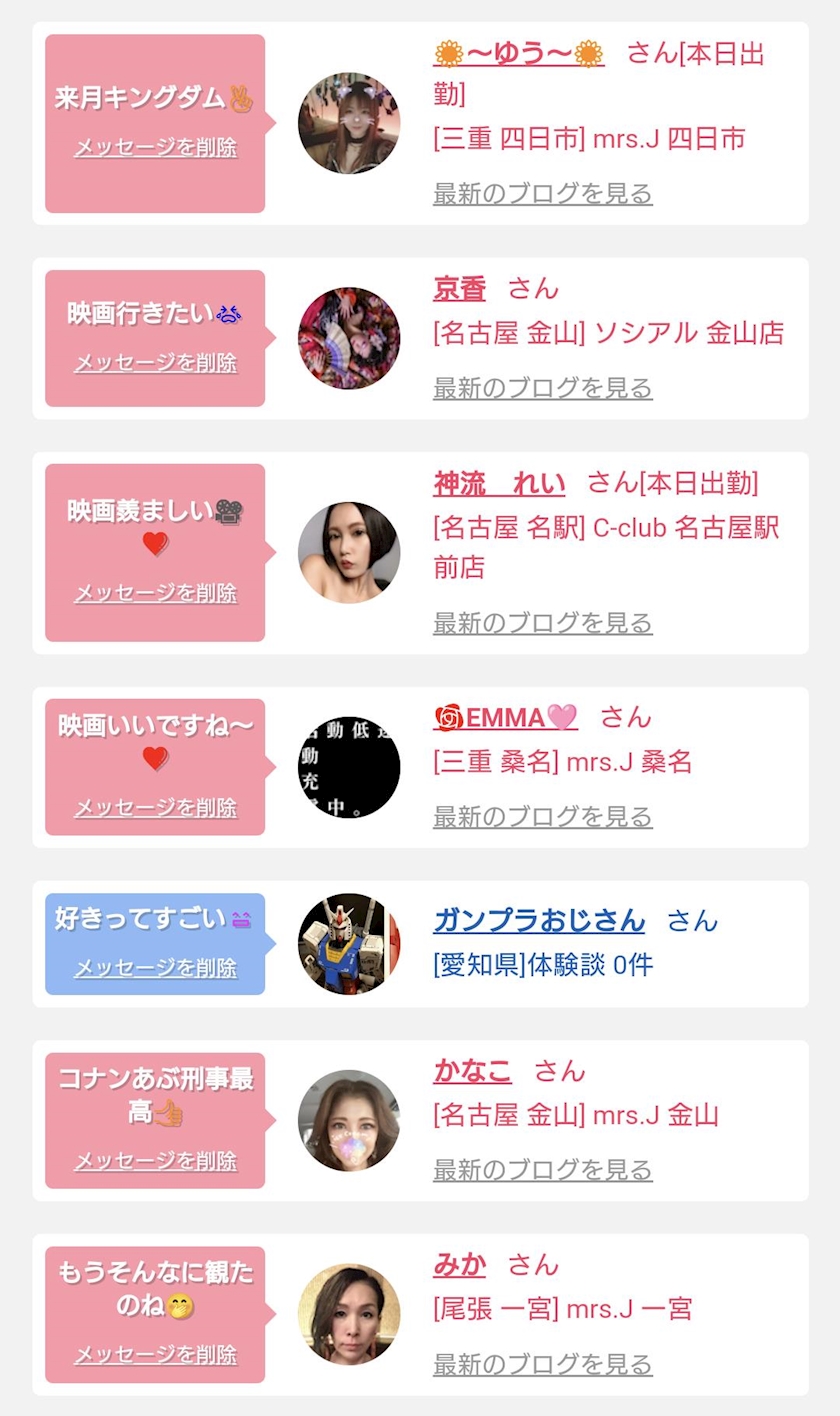
Task: View EMMA's latest blog
Action: (x=542, y=816)
